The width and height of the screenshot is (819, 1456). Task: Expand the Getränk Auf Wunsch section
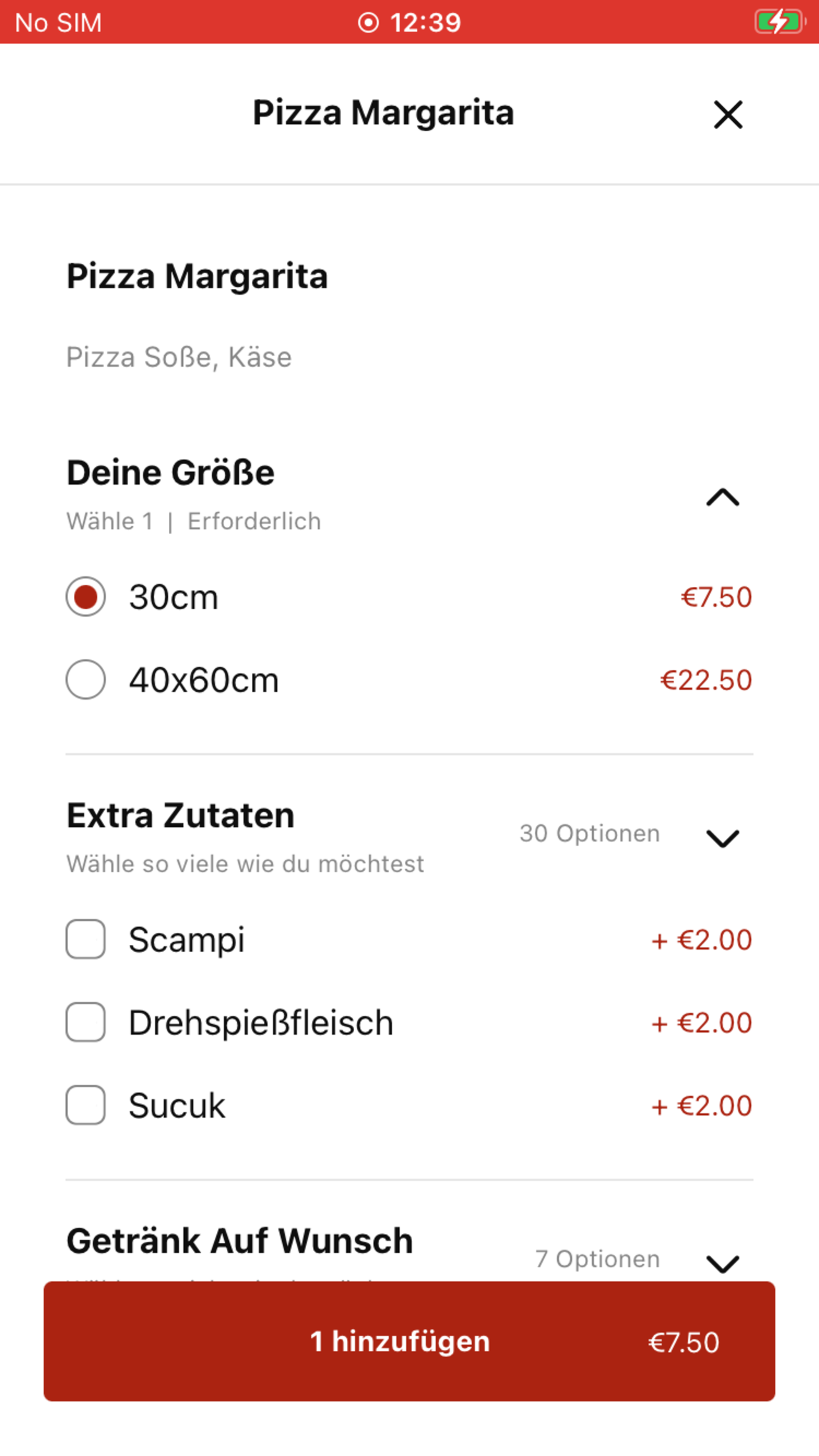click(x=723, y=1263)
